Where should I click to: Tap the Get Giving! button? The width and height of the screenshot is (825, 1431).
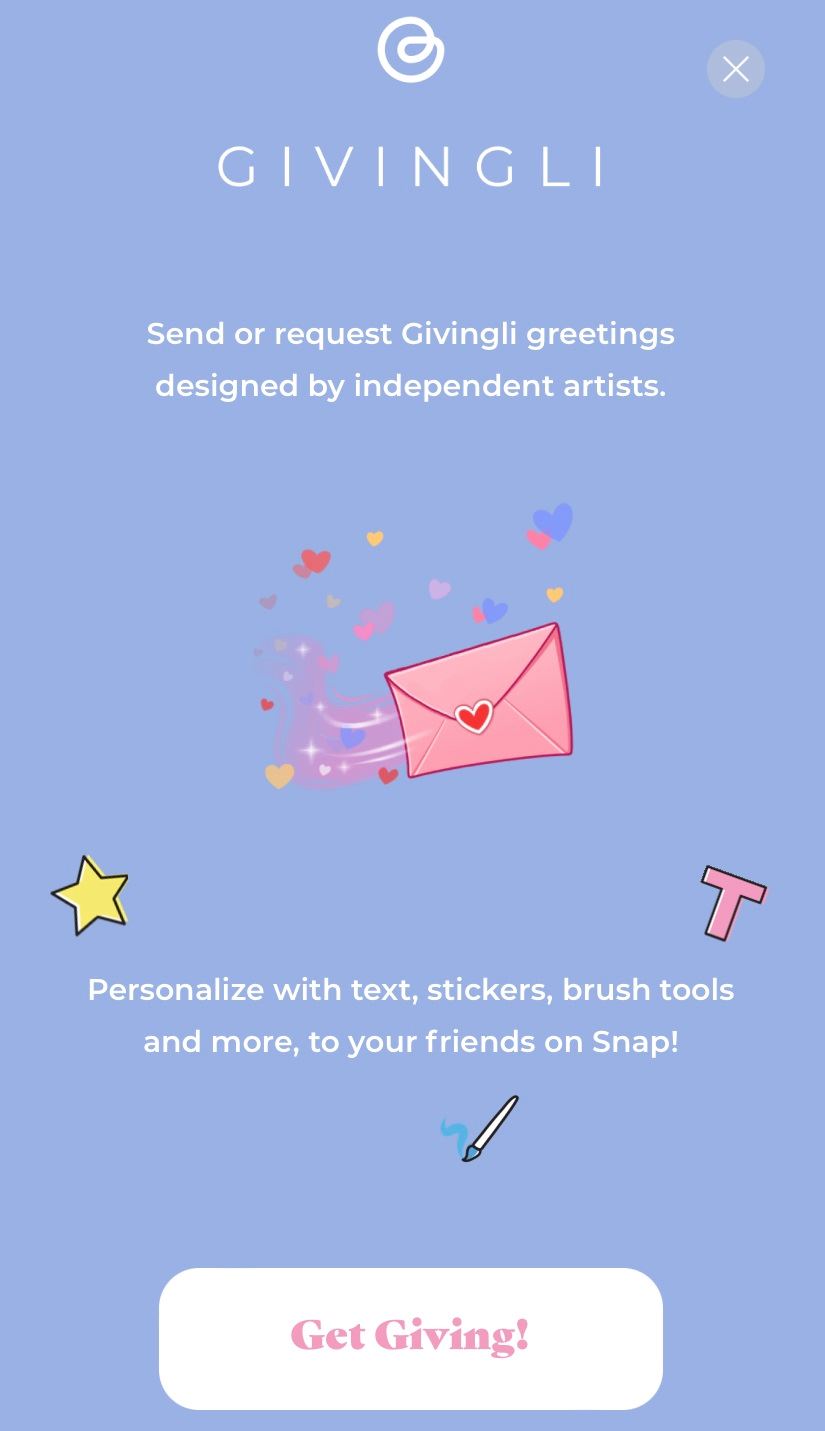tap(411, 1338)
